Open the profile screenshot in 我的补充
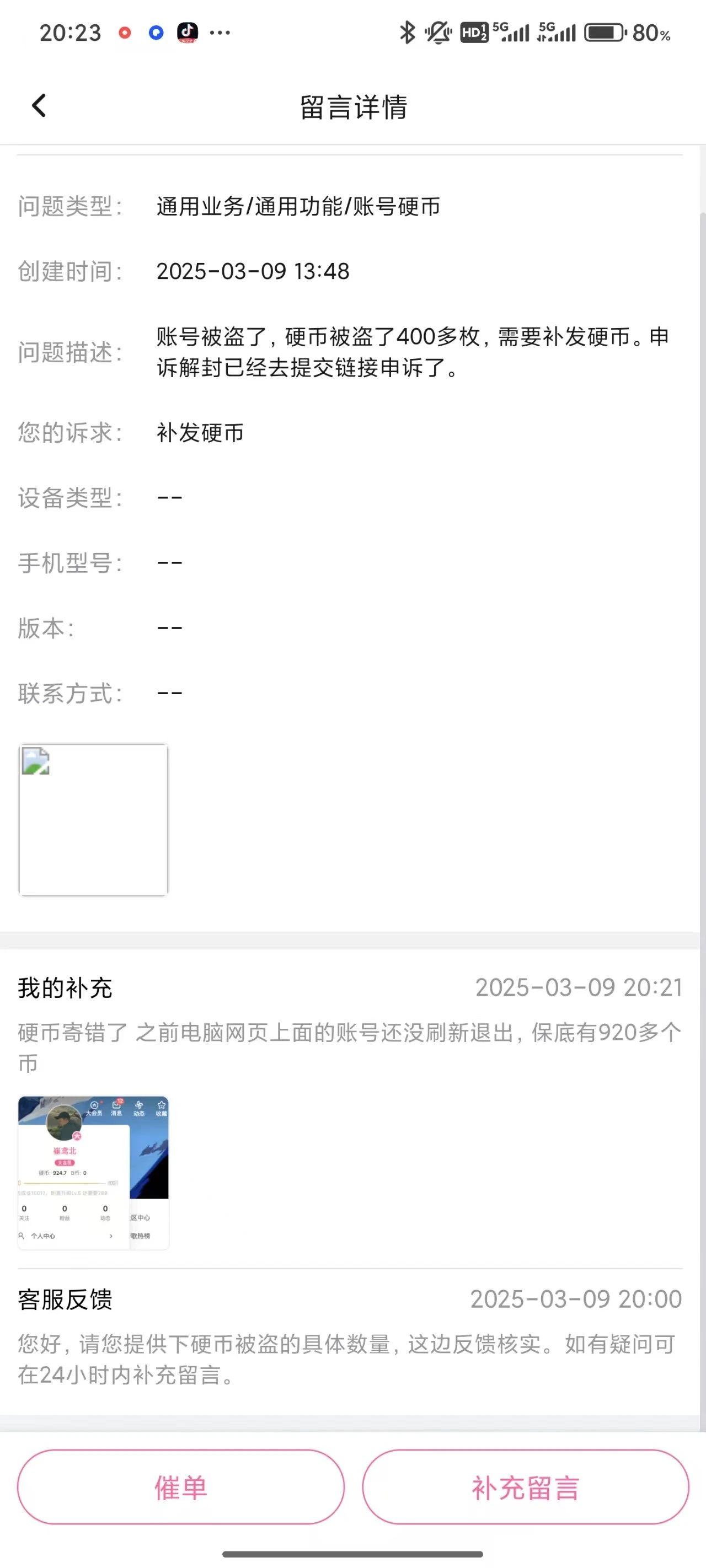 [x=93, y=1172]
